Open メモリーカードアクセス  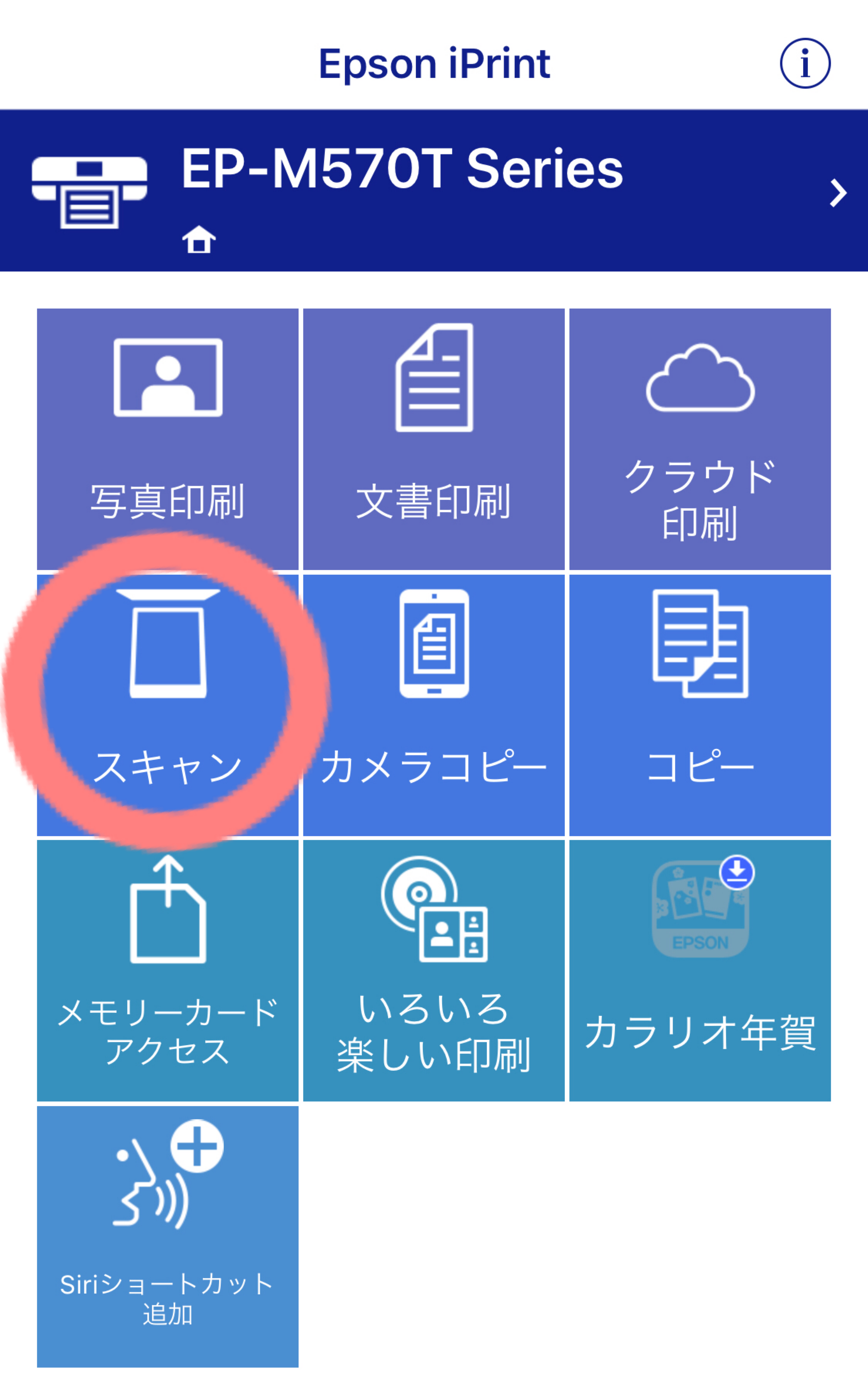[168, 971]
